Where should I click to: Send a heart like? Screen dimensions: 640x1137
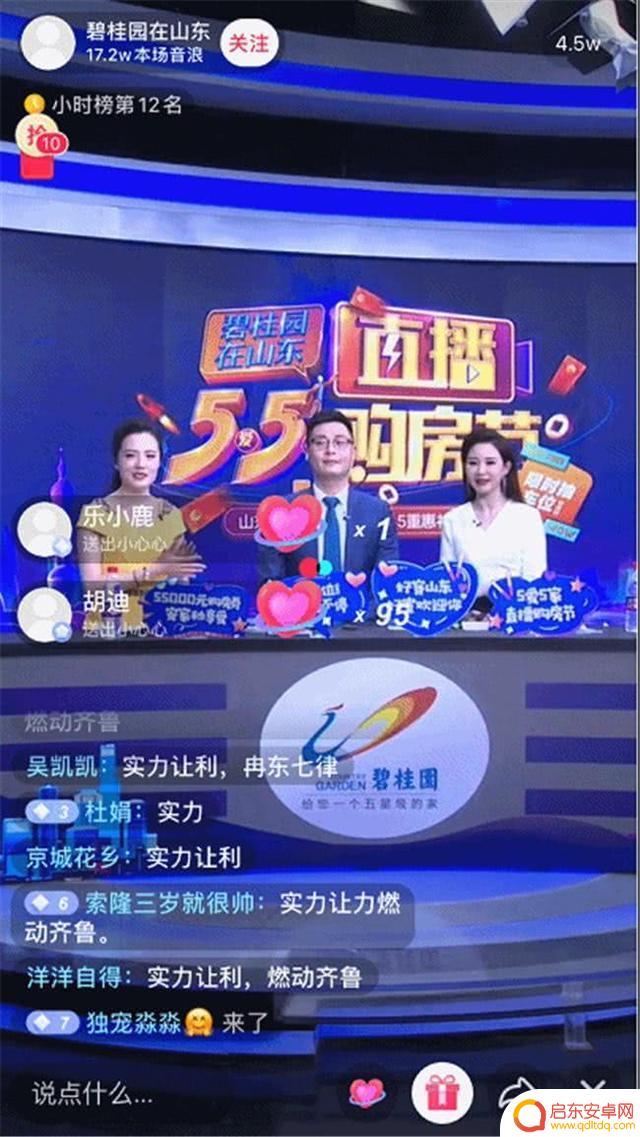pyautogui.click(x=368, y=1094)
